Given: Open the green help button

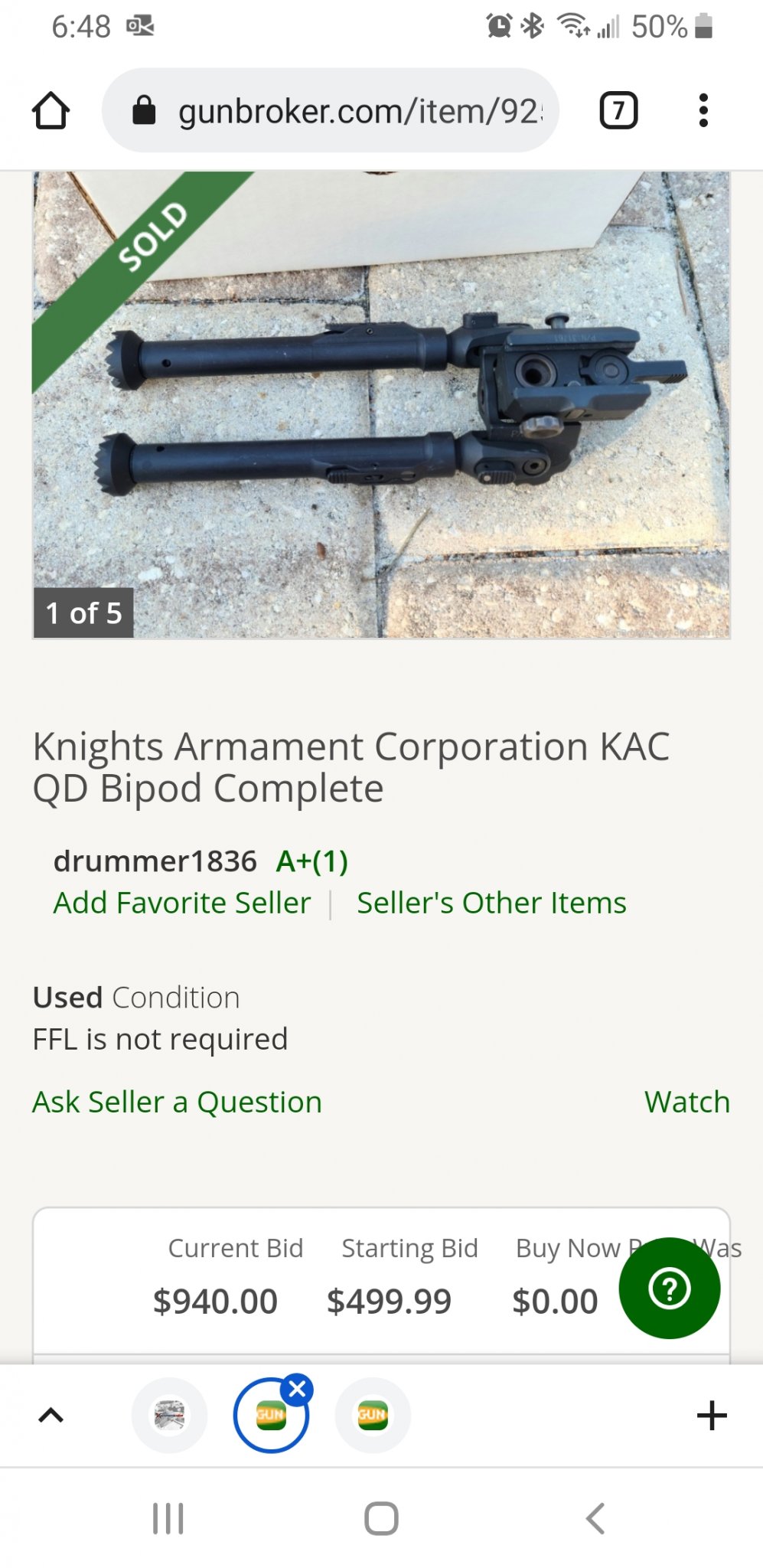Looking at the screenshot, I should click(x=669, y=1288).
